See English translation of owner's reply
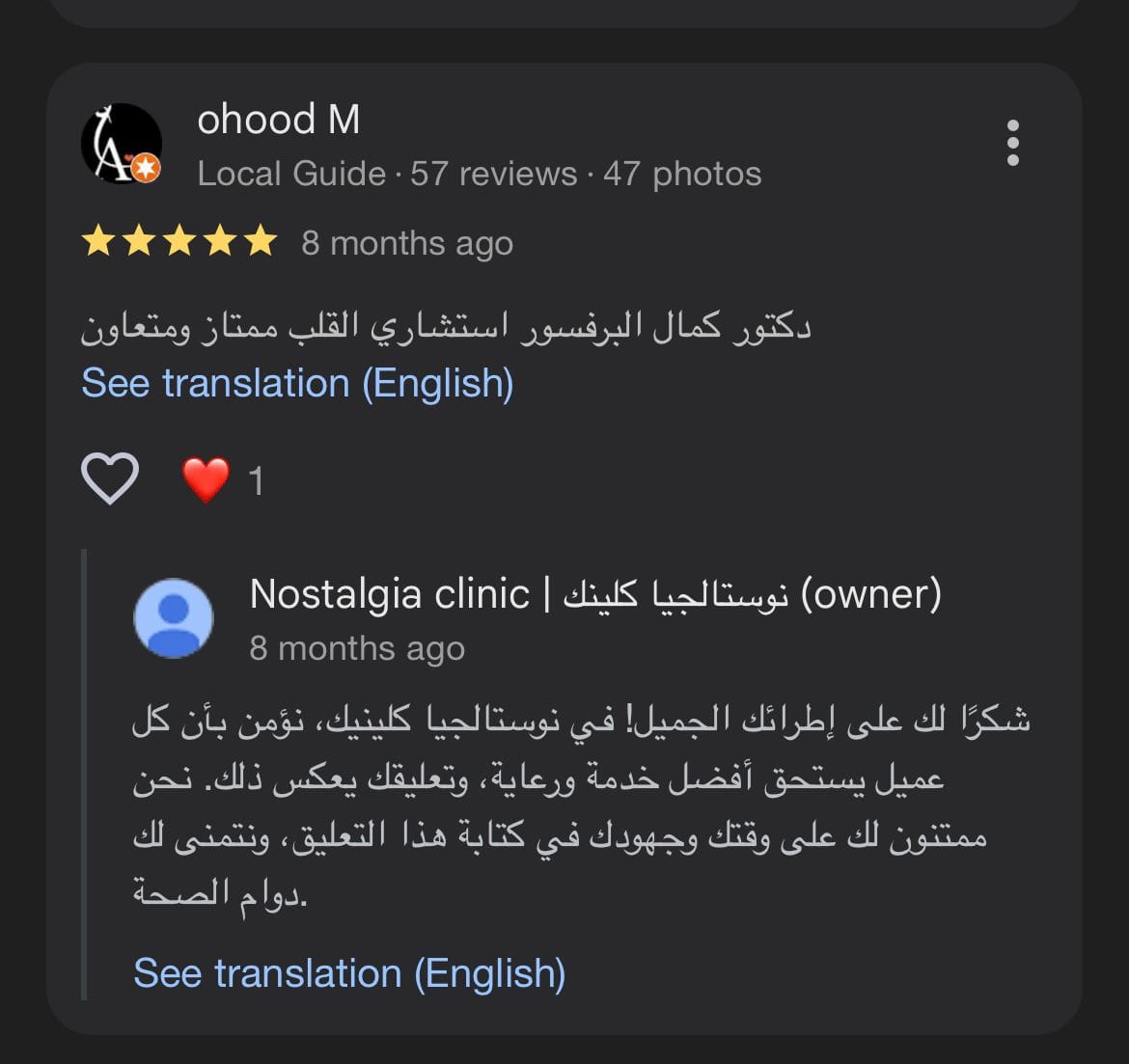Screen dimensions: 1129x1064 (349, 973)
